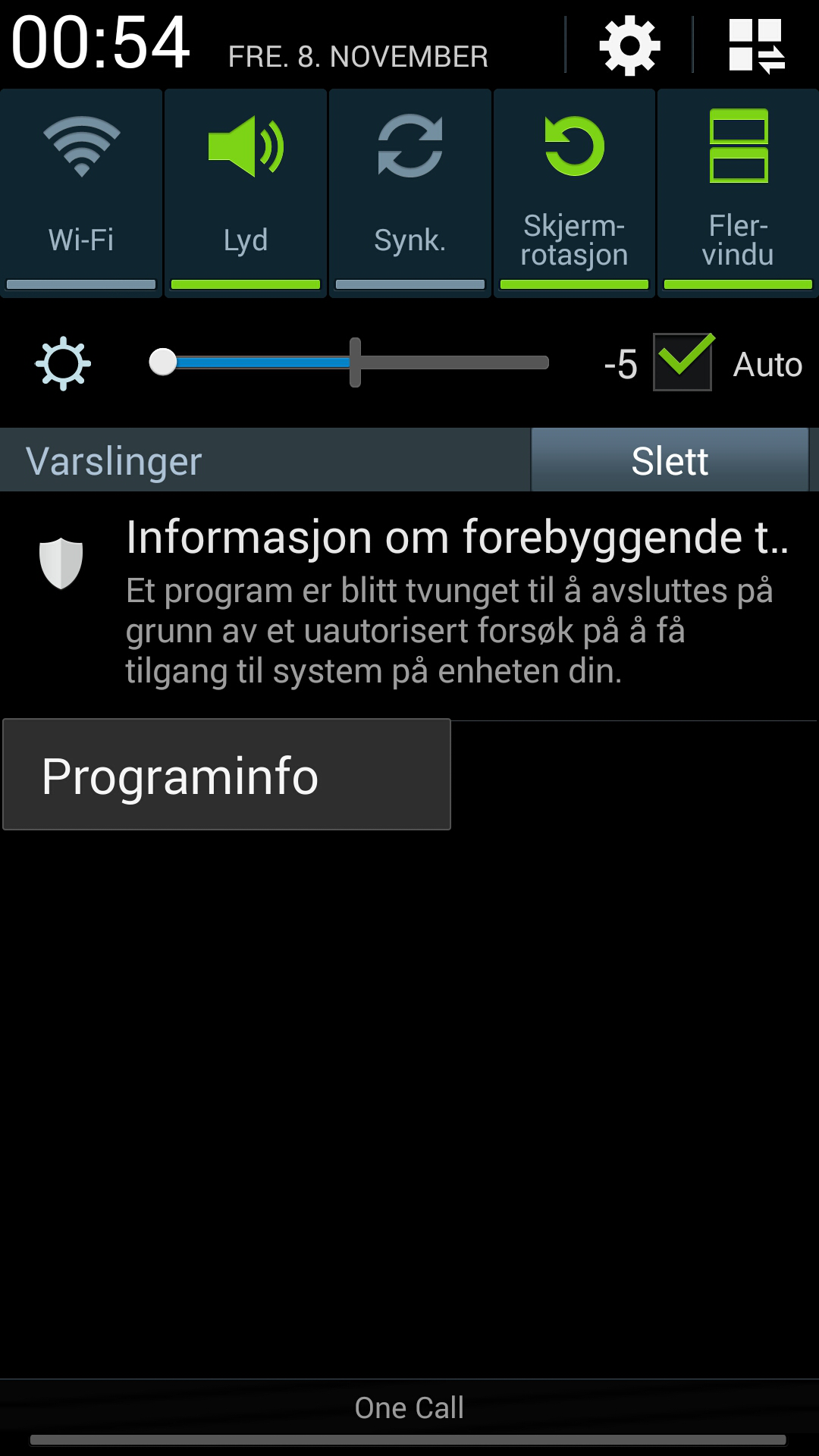Screen dimensions: 819x1456
Task: Open Programinfo for the blocked app
Action: tap(227, 774)
